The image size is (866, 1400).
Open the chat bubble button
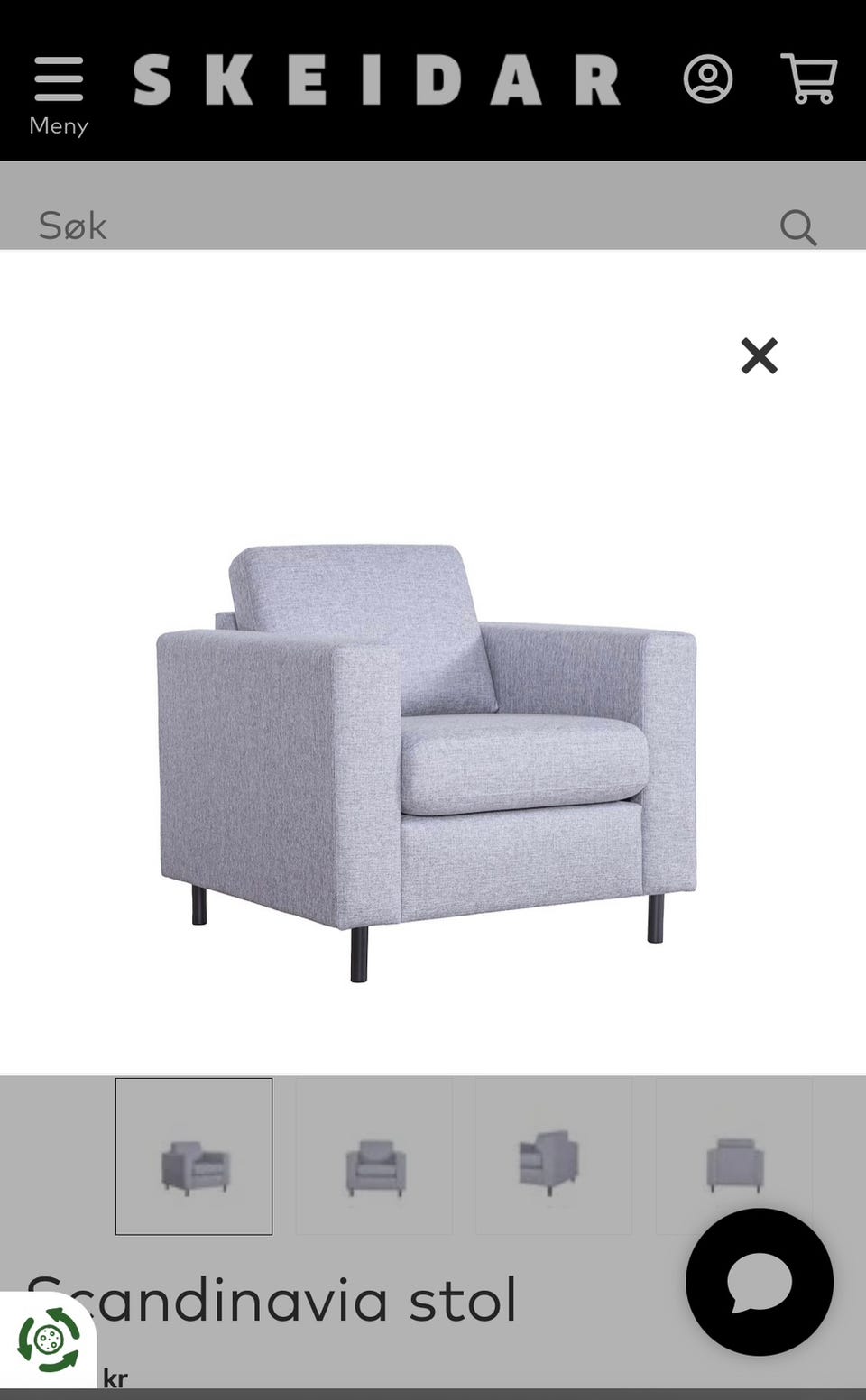(760, 1281)
